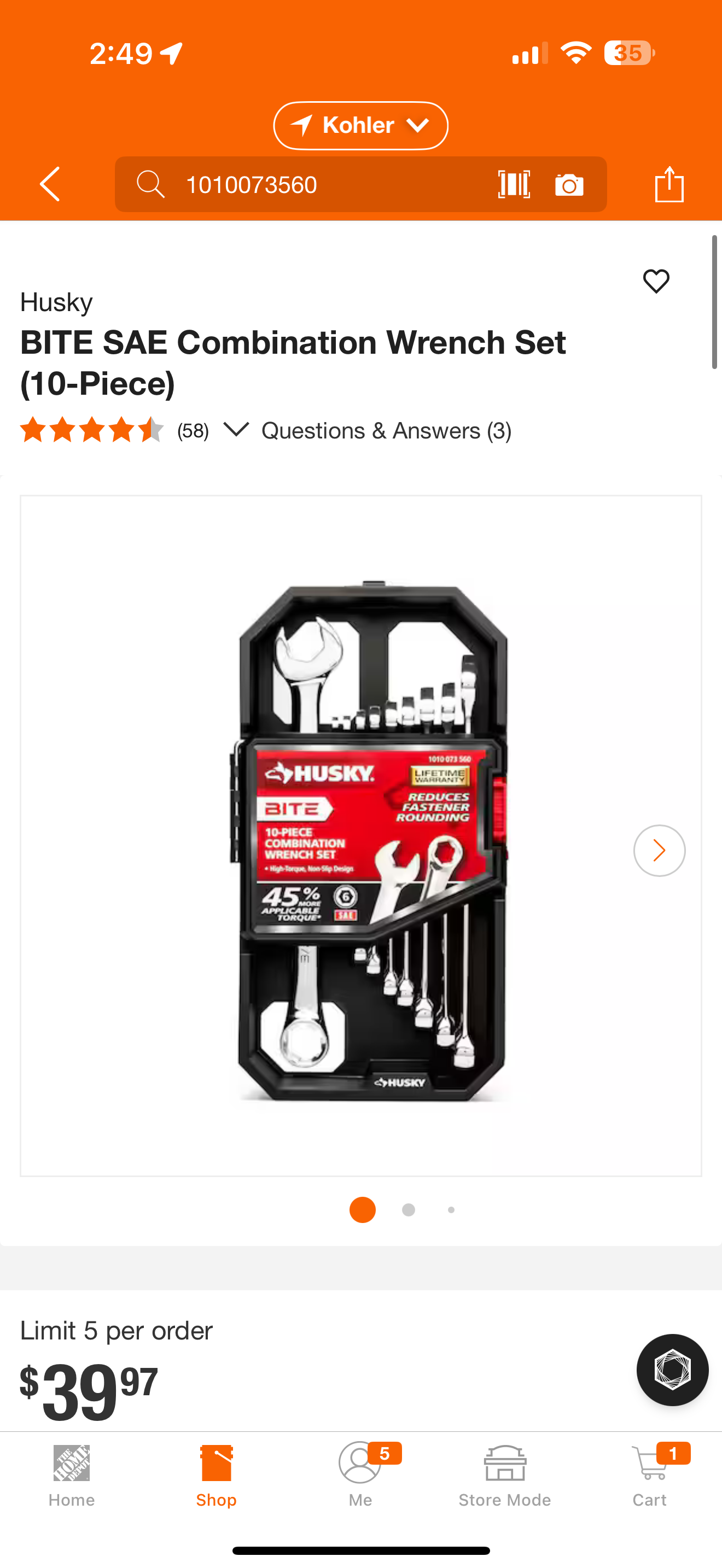This screenshot has height=1568, width=722.
Task: Save wrench set to favorites with heart
Action: 656,281
